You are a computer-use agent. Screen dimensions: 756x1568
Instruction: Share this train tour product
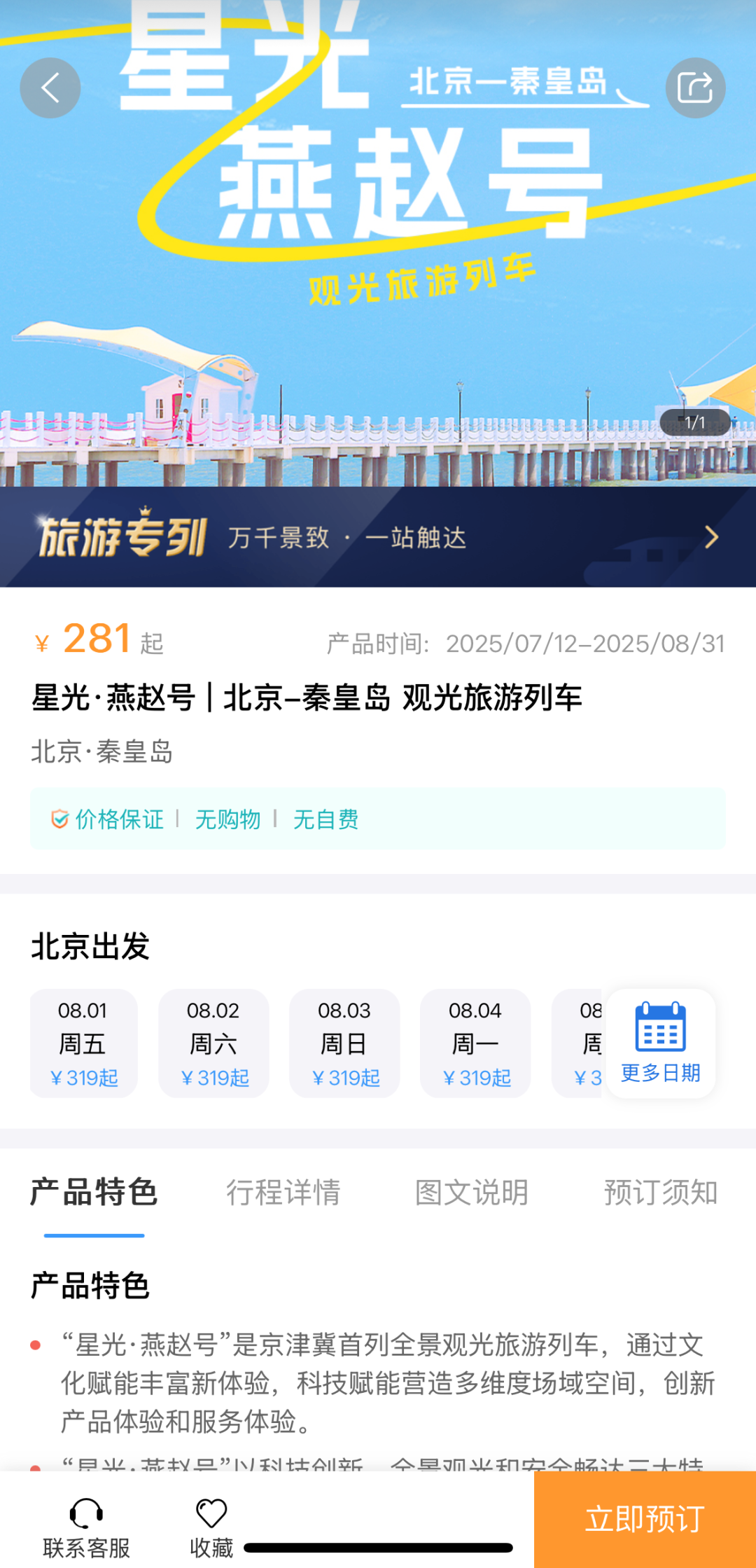[x=694, y=88]
